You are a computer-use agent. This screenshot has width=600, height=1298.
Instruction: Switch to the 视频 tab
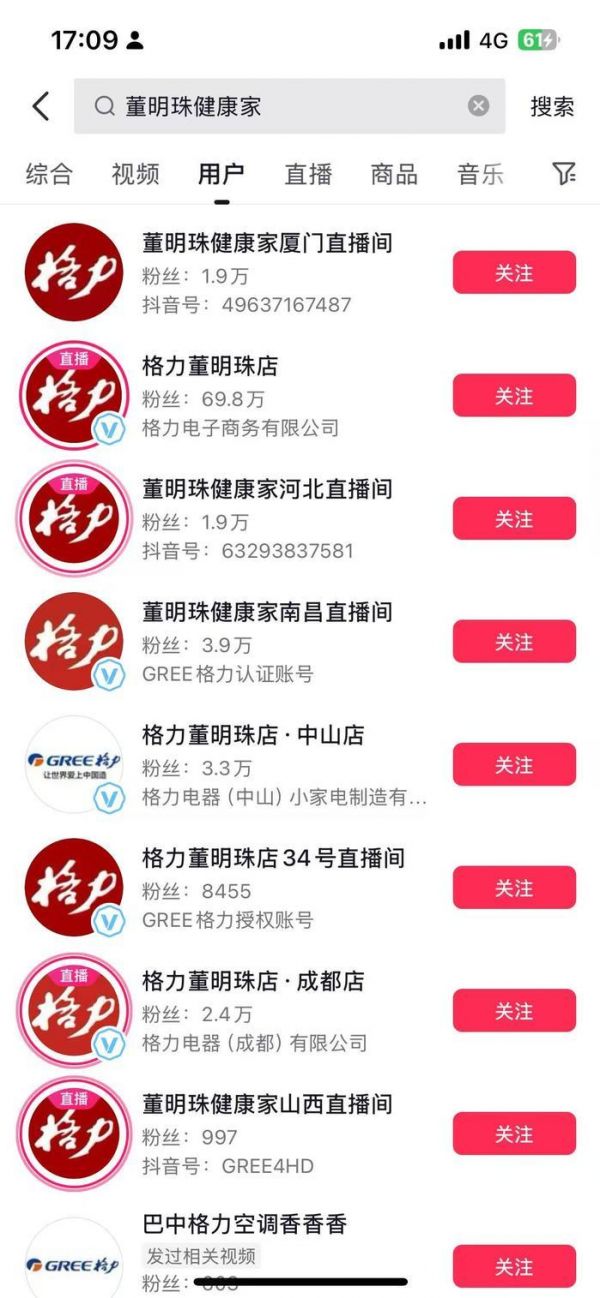click(x=135, y=174)
